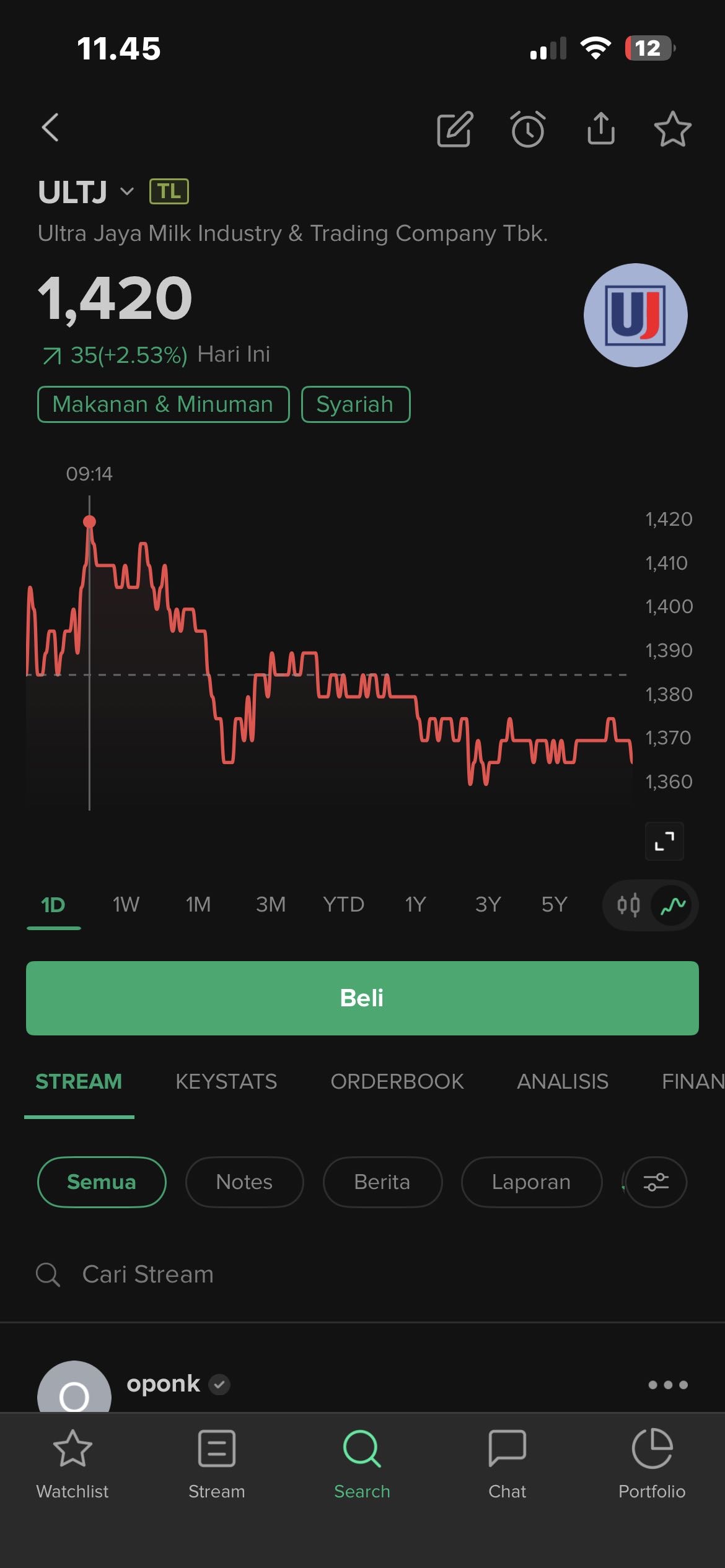
Task: Show the 5Y price chart
Action: click(x=554, y=905)
